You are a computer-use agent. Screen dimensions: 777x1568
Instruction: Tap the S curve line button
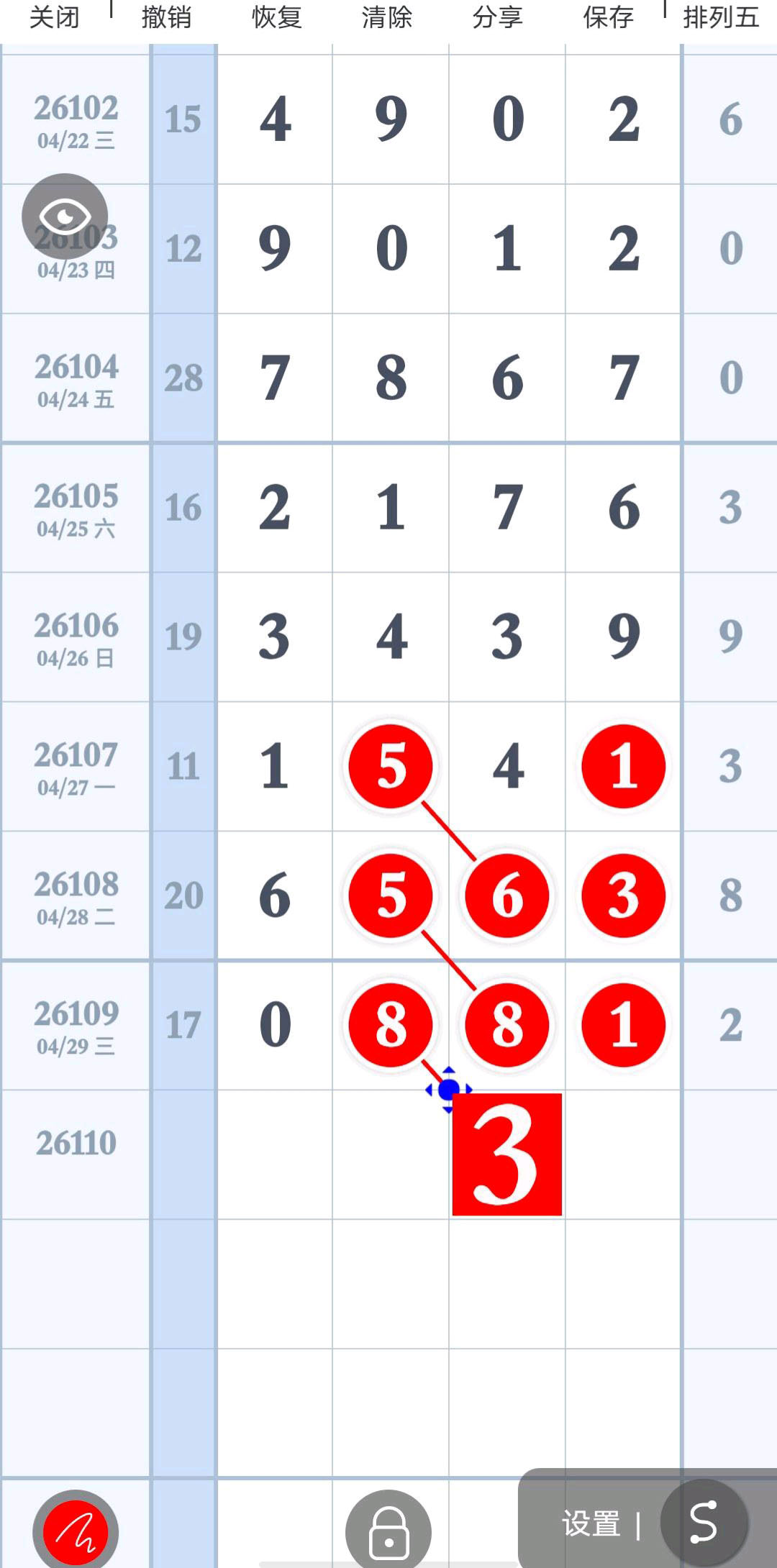(704, 1522)
